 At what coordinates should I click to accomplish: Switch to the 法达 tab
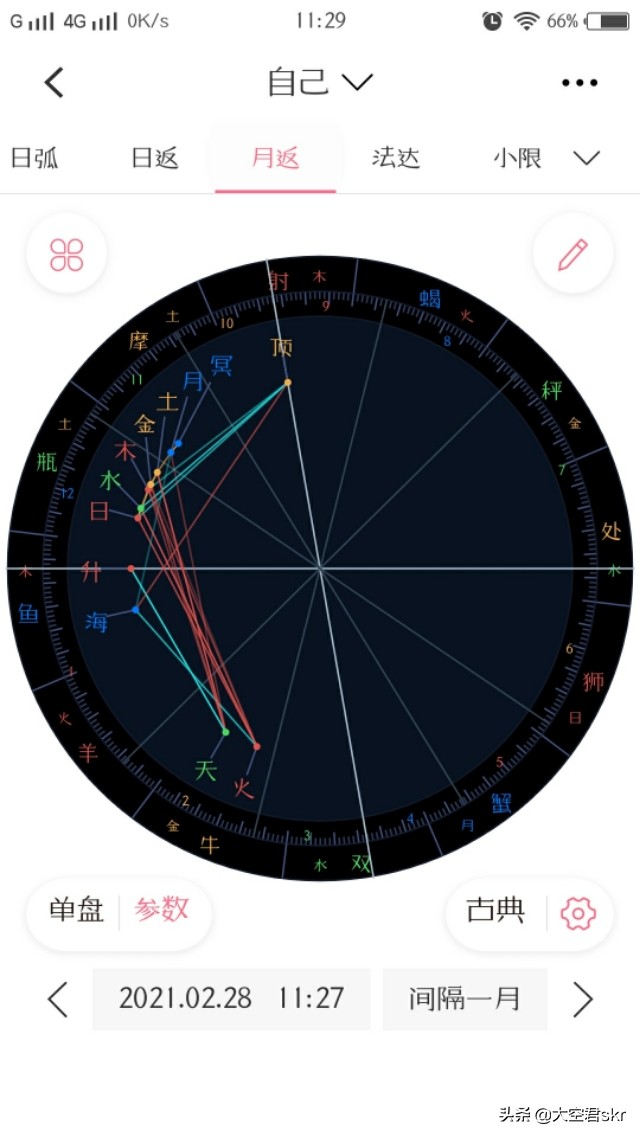point(396,157)
